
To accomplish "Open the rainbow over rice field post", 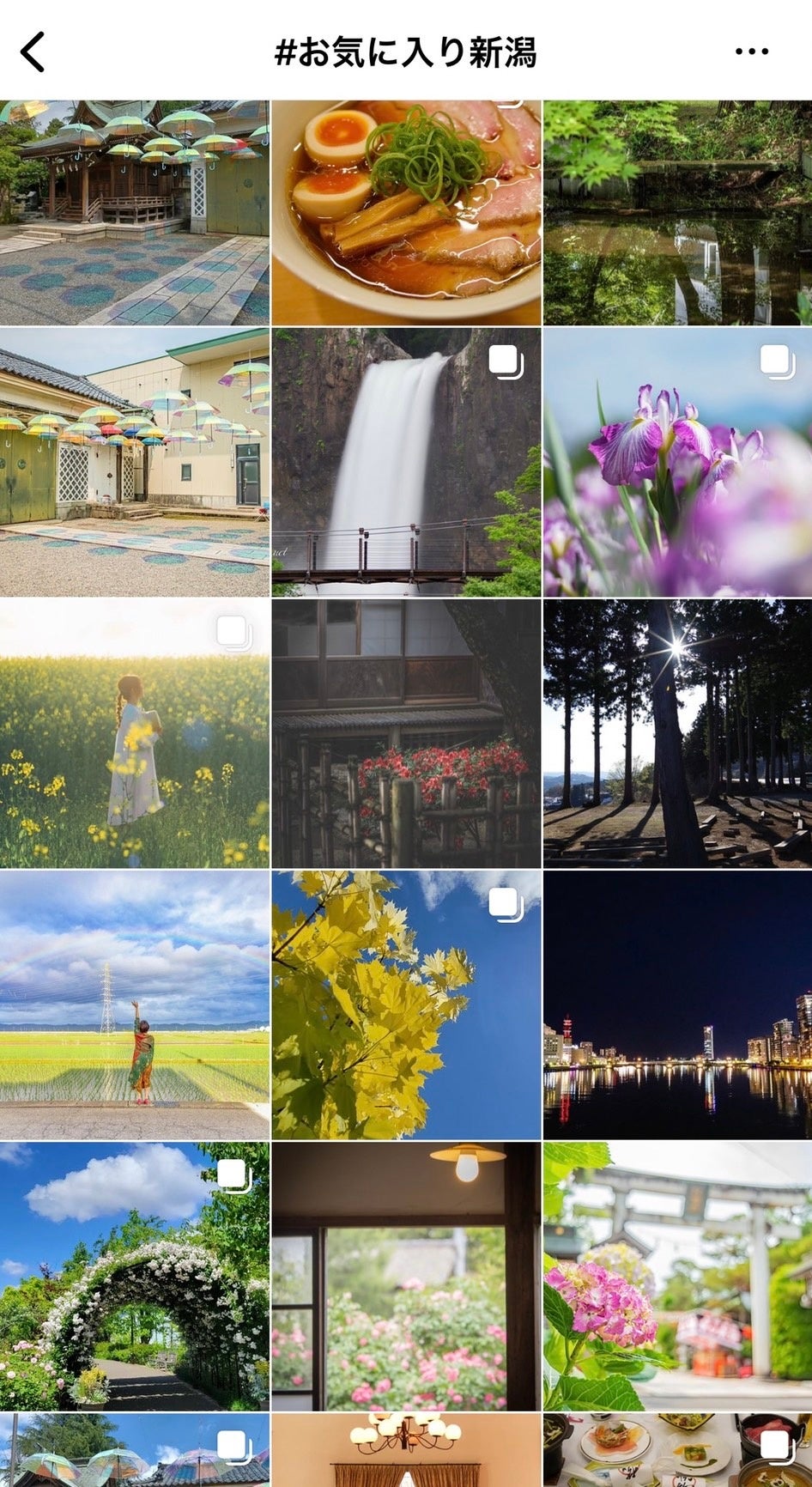I will (x=134, y=1004).
